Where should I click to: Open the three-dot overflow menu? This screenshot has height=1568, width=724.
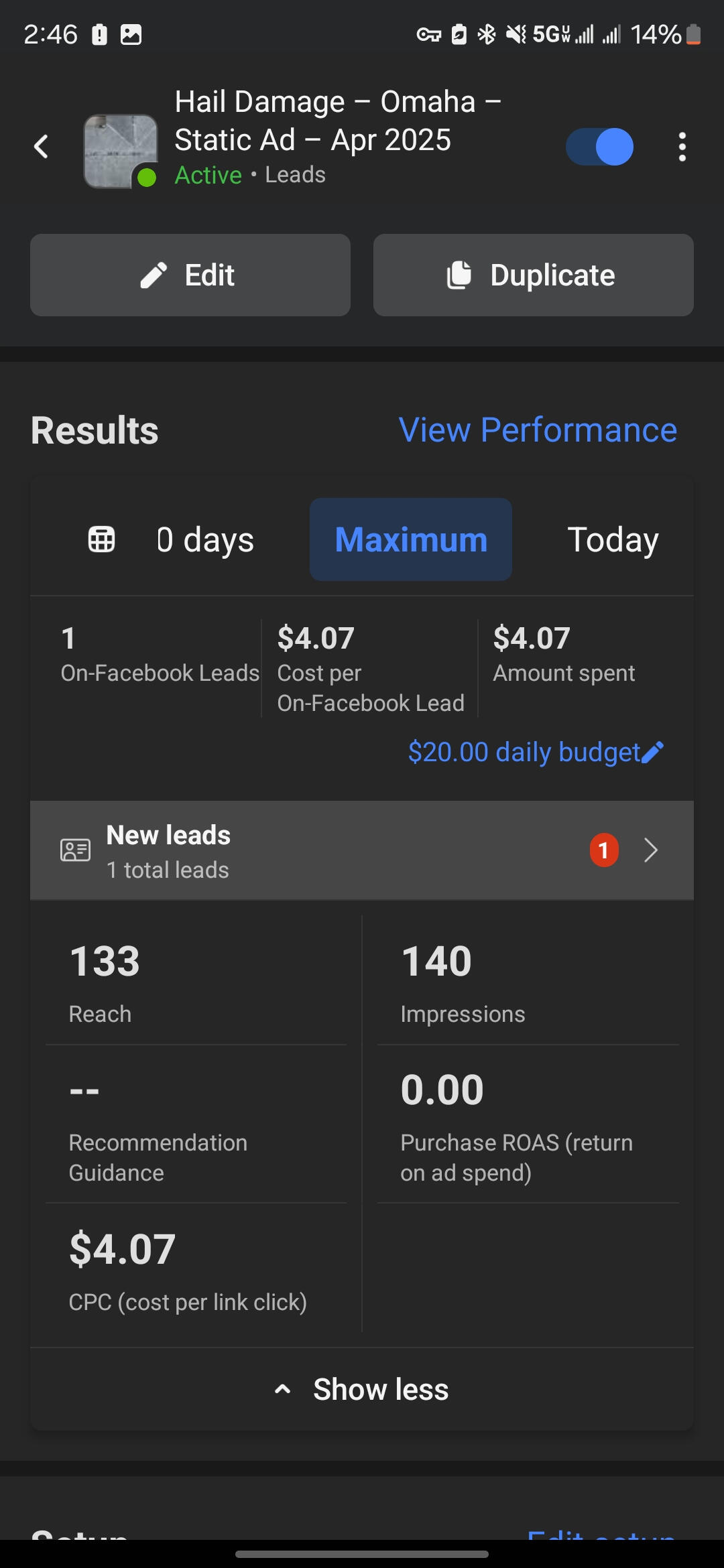[x=682, y=147]
